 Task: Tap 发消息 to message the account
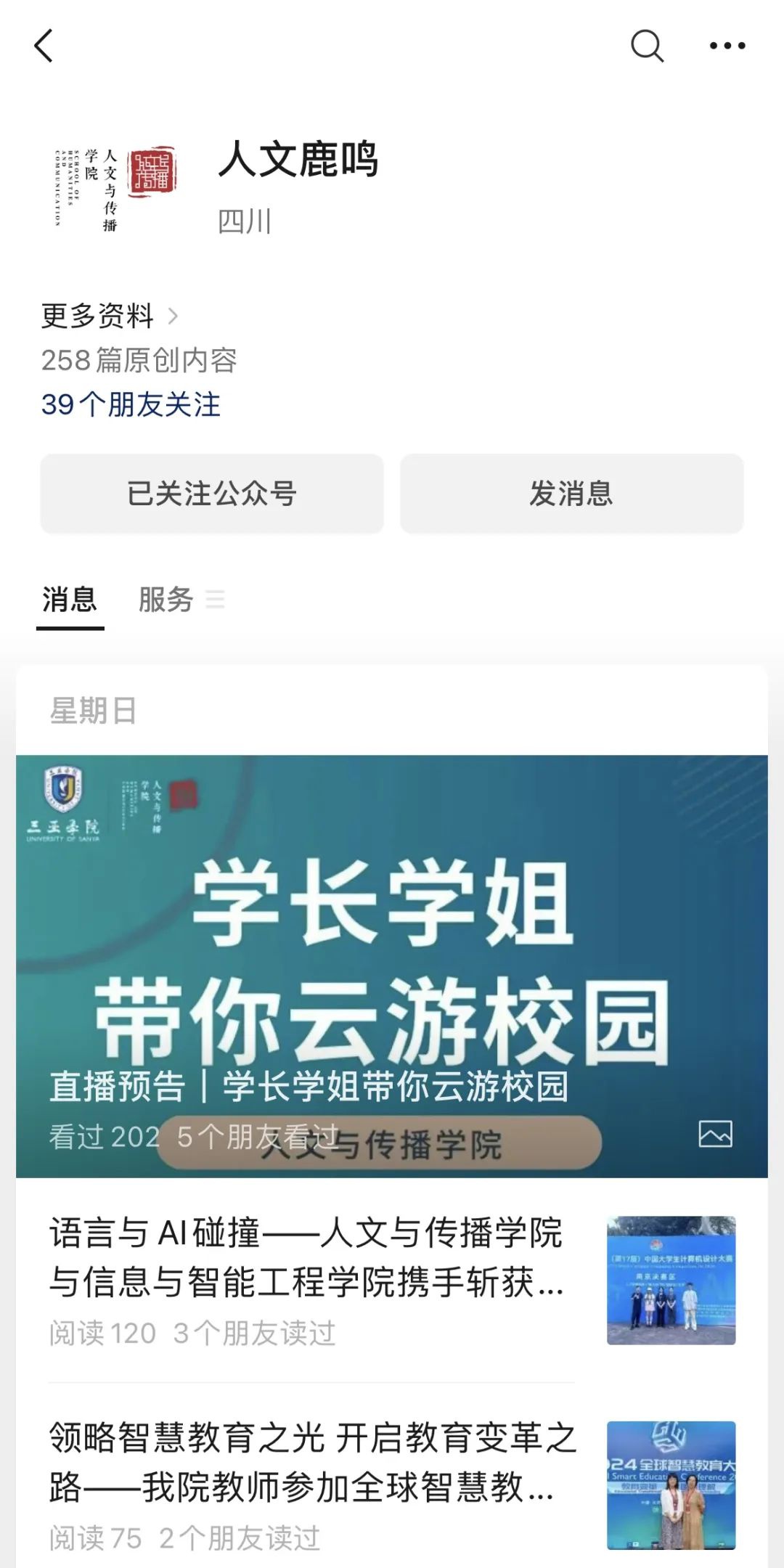[x=571, y=494]
